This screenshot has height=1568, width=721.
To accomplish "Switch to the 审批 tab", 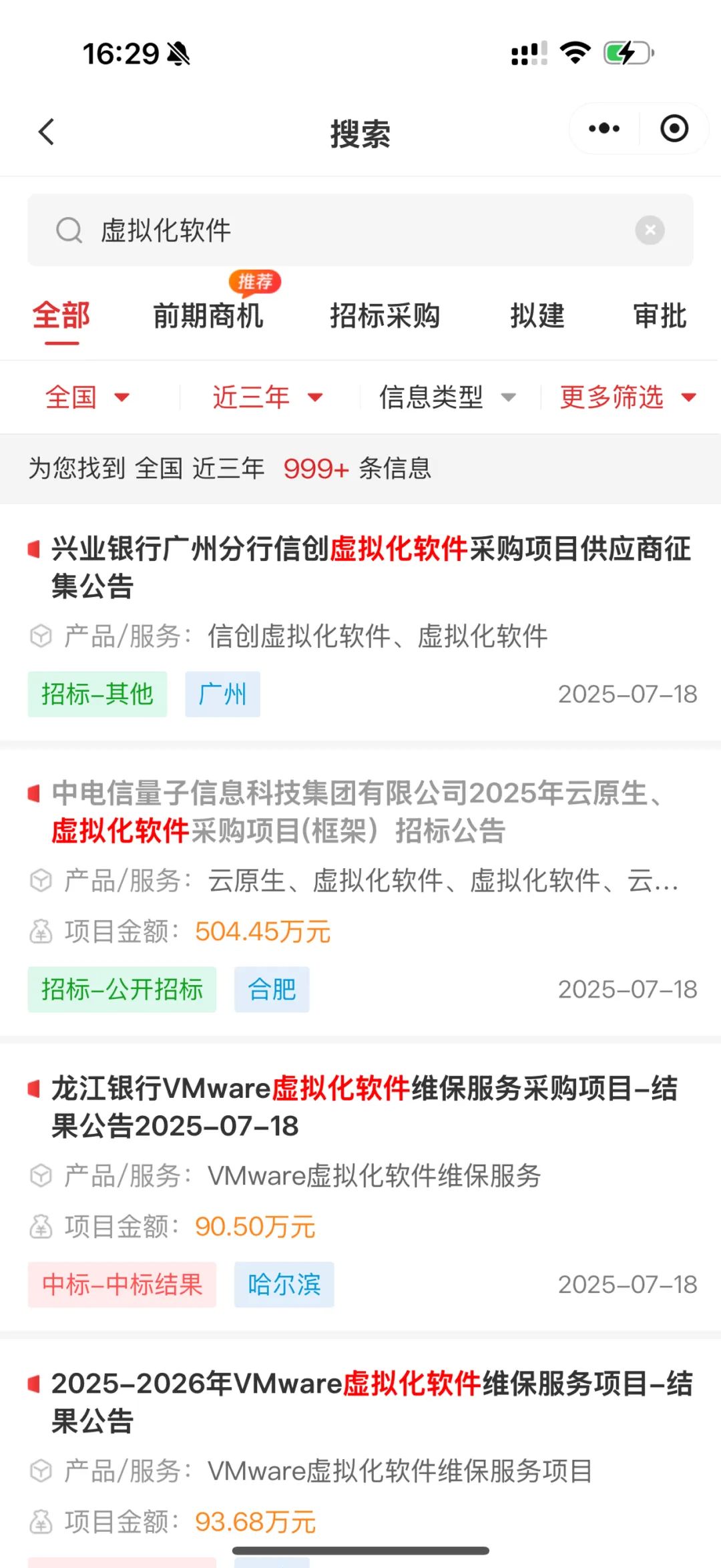I will (x=660, y=315).
